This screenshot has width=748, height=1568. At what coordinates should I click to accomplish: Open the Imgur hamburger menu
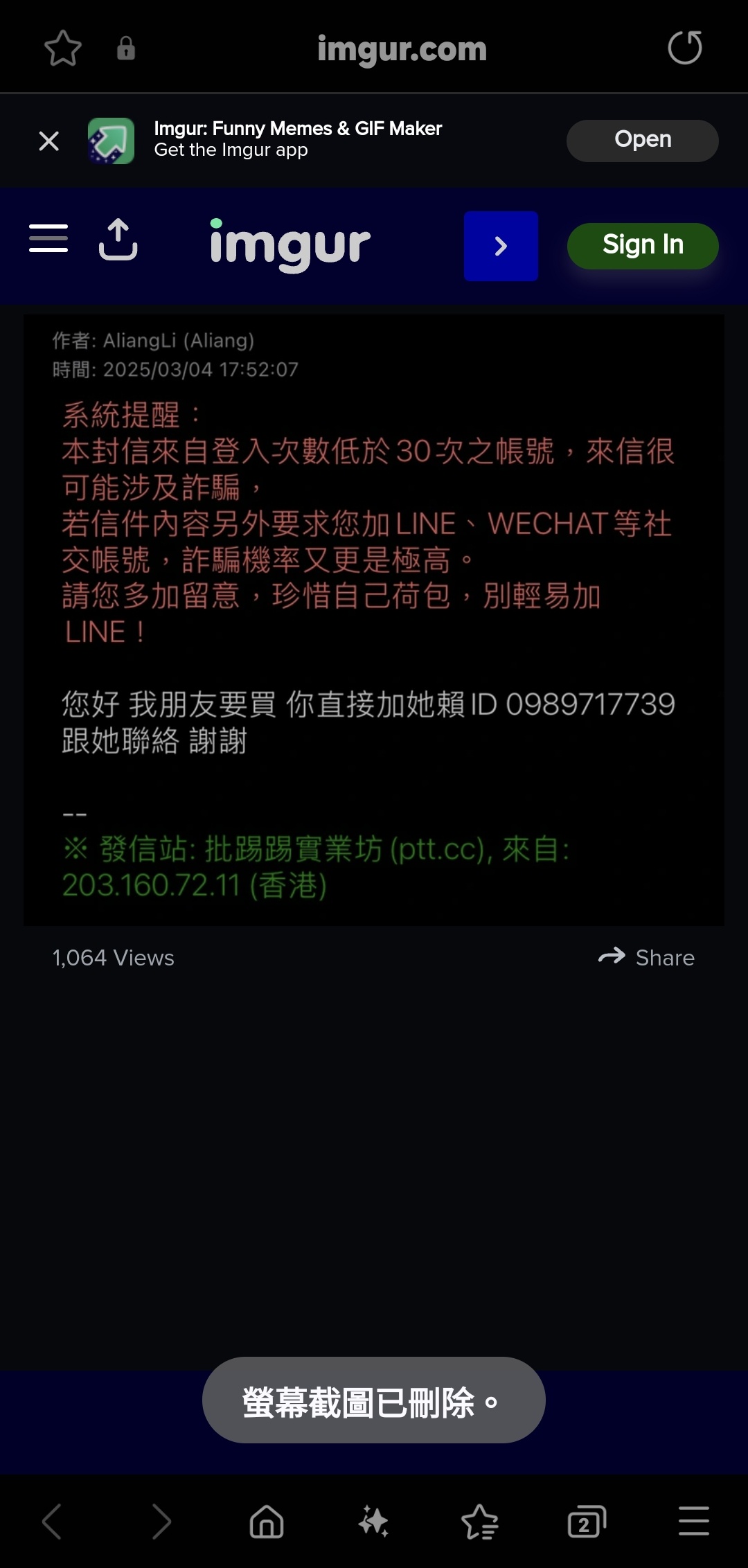[x=48, y=238]
